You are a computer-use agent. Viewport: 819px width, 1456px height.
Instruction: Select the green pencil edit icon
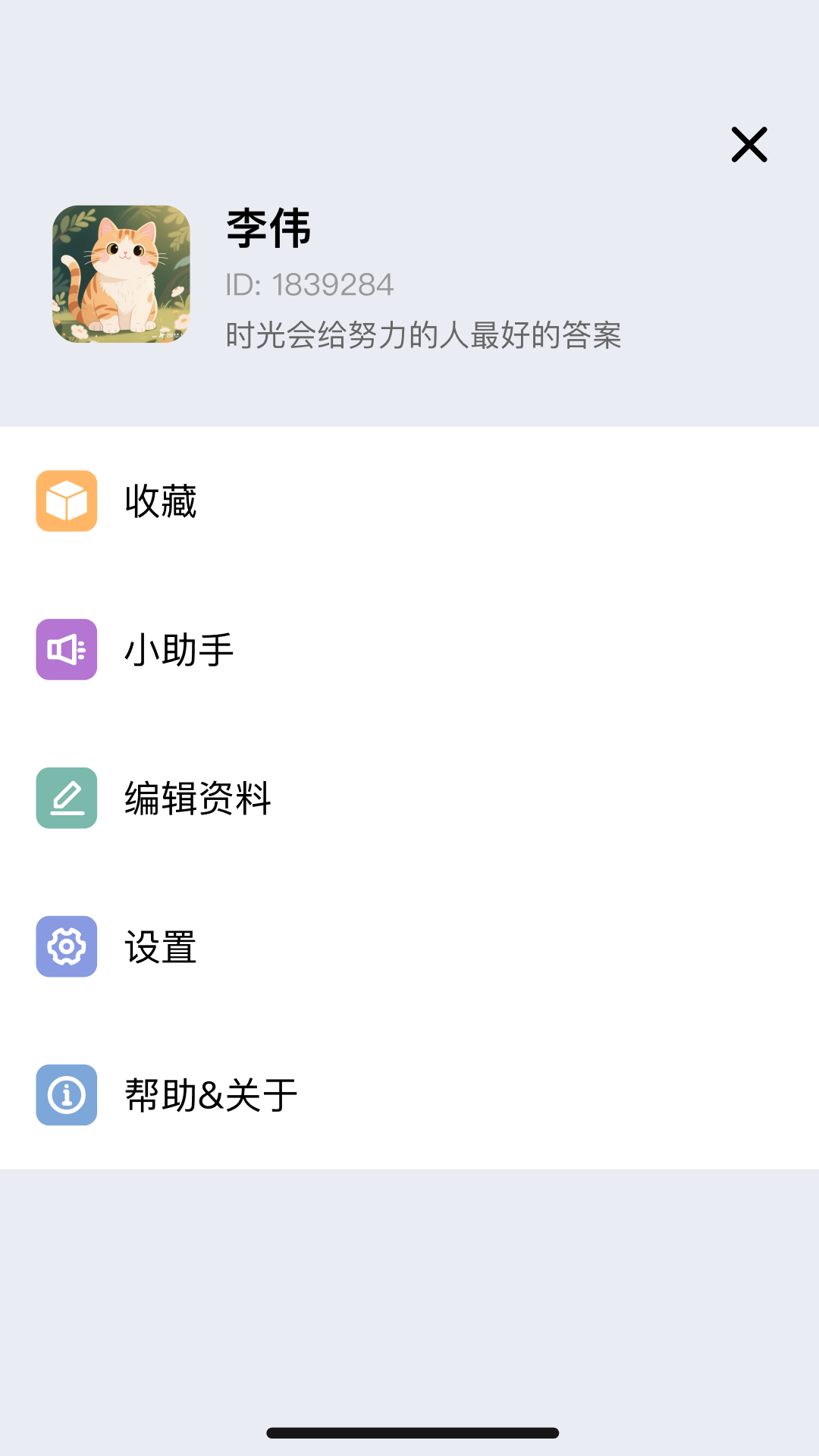click(x=66, y=799)
